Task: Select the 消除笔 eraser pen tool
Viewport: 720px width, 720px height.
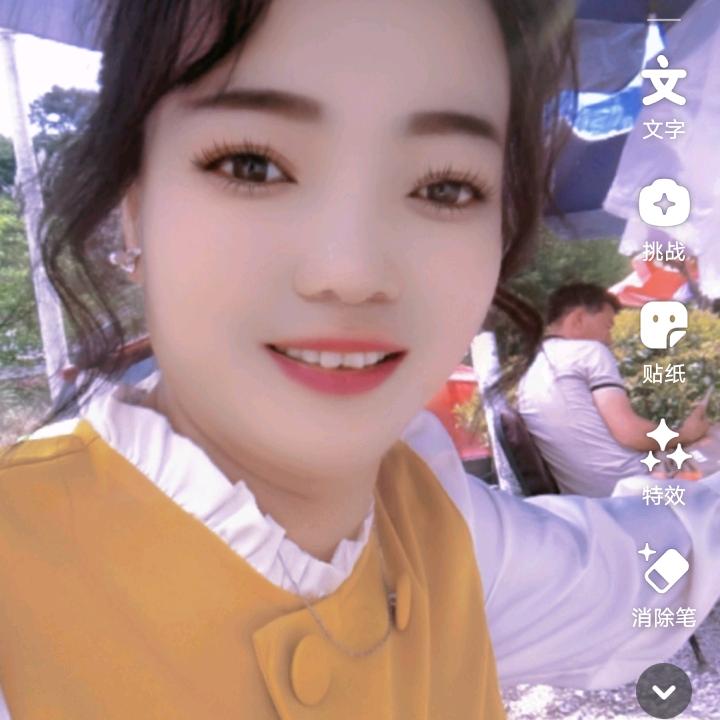Action: click(664, 585)
